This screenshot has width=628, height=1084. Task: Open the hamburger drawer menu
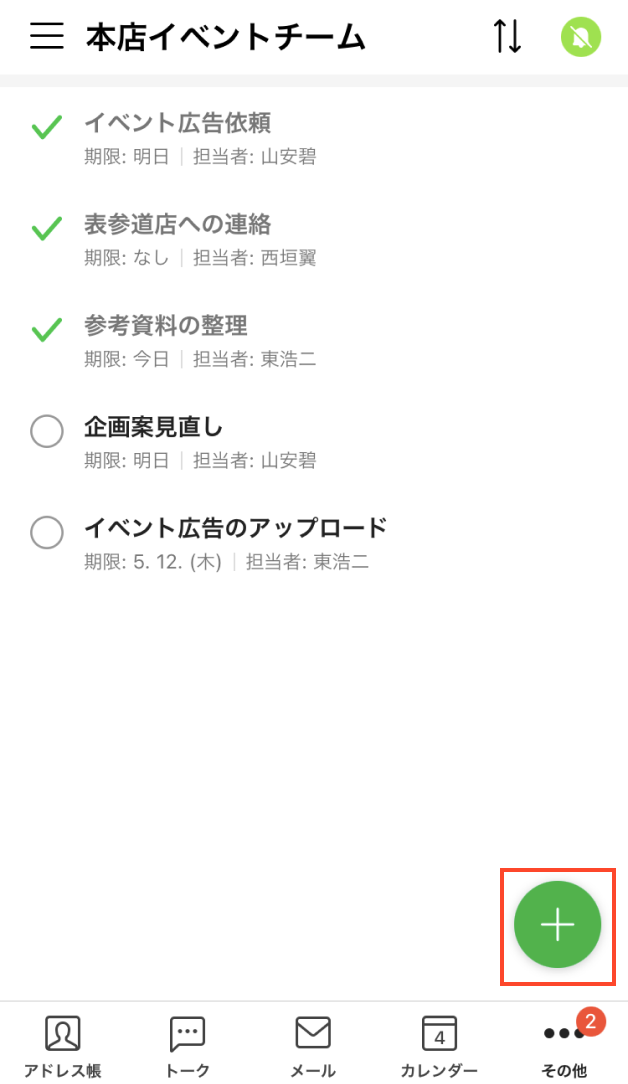pyautogui.click(x=47, y=37)
